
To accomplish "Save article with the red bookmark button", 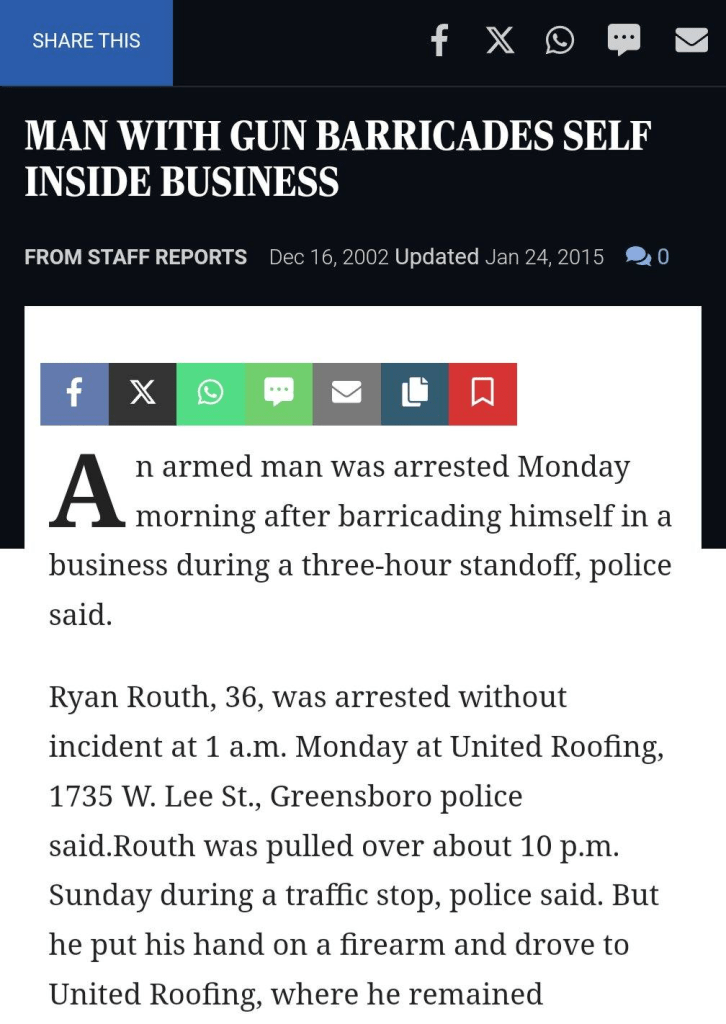I will click(x=482, y=394).
